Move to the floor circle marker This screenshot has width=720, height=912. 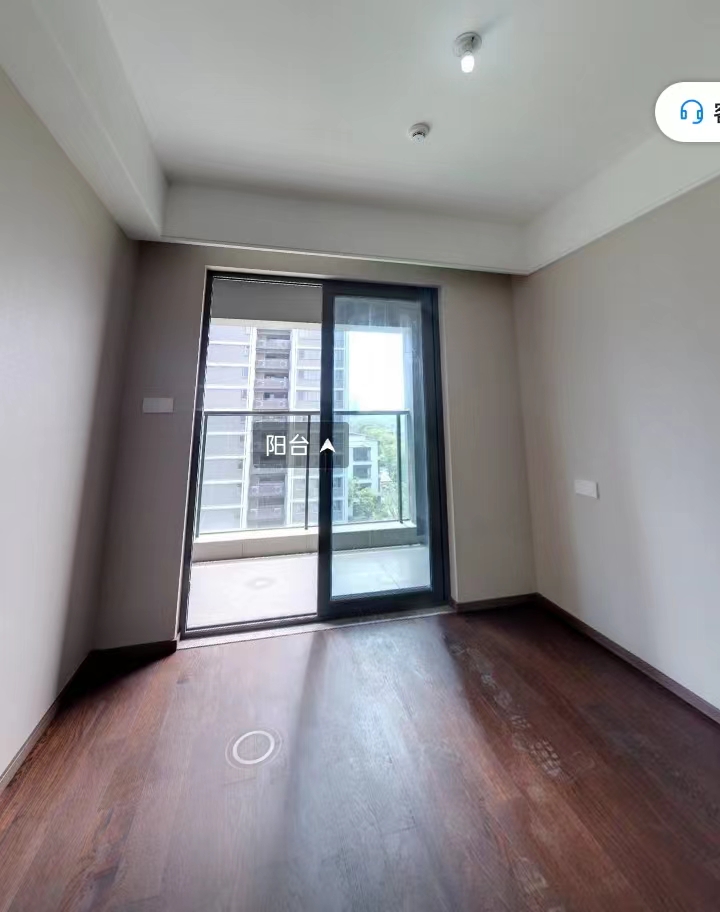[x=254, y=747]
